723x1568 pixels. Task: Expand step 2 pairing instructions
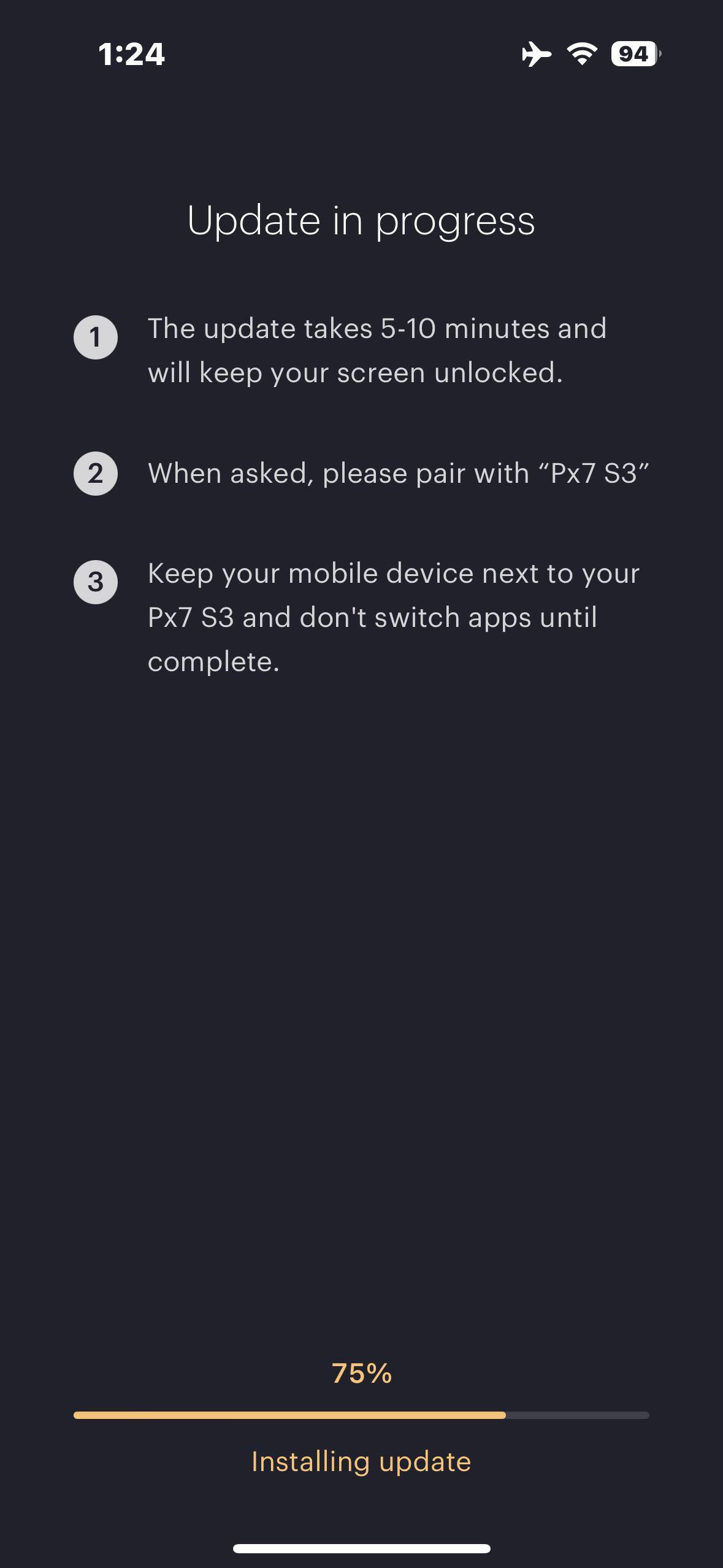399,472
